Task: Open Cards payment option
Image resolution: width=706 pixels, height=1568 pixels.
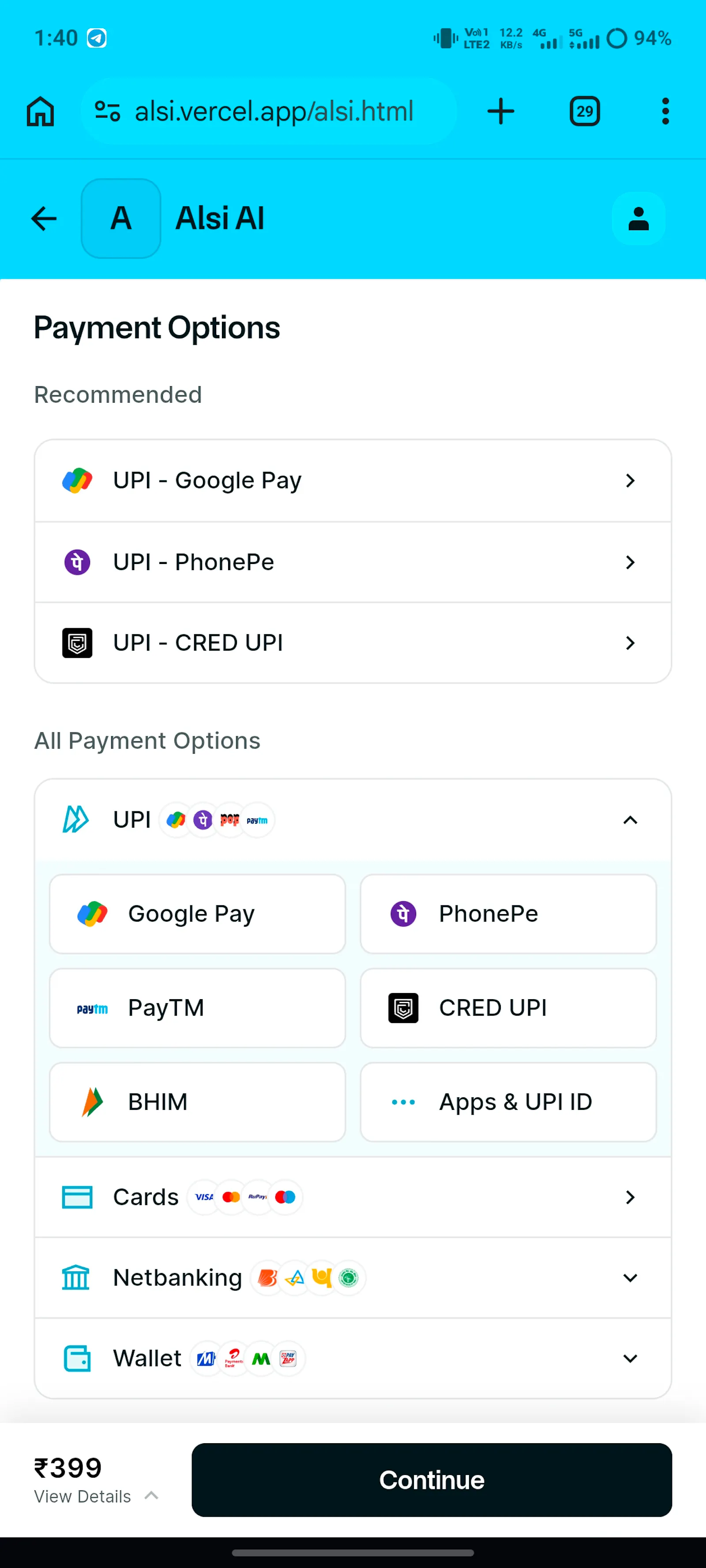Action: [353, 1197]
